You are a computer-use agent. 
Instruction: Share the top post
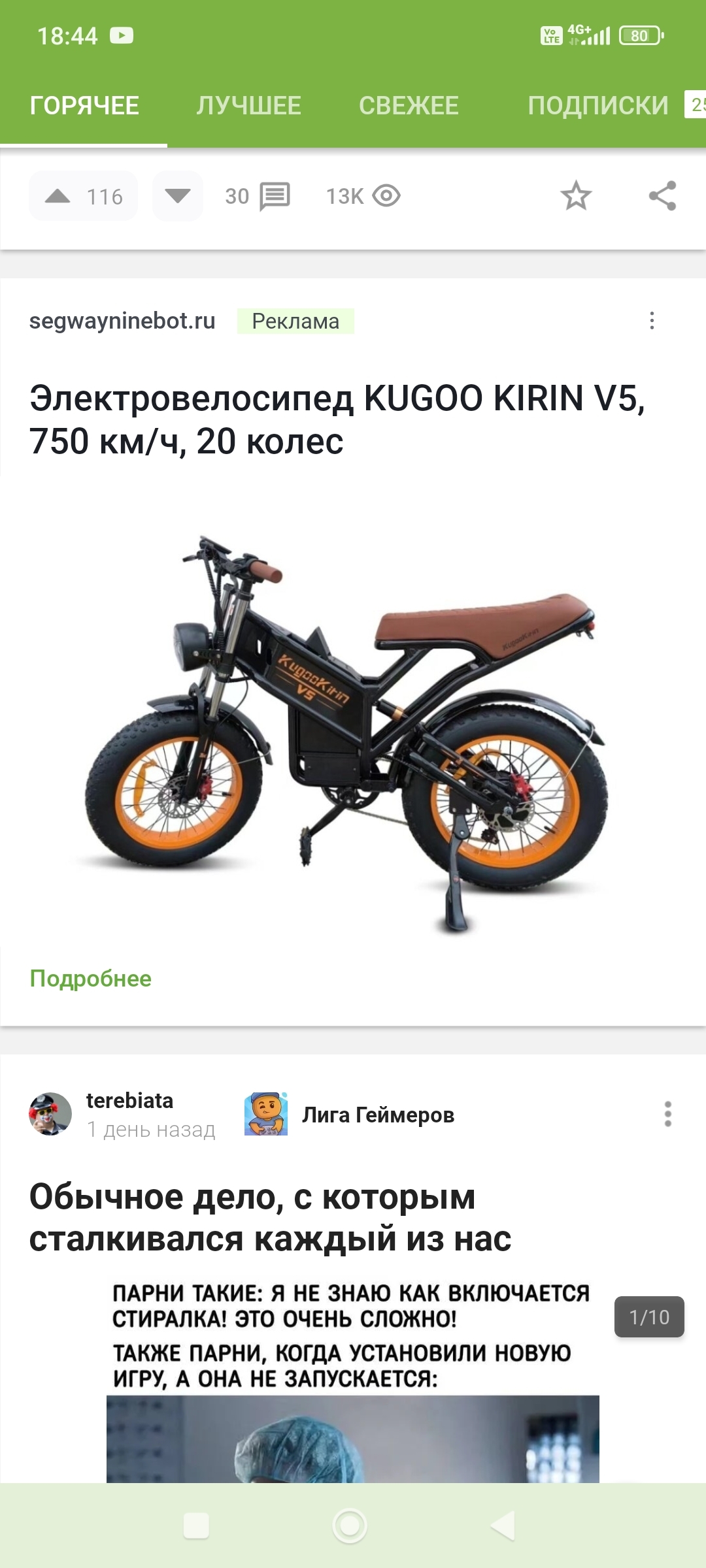[x=662, y=196]
